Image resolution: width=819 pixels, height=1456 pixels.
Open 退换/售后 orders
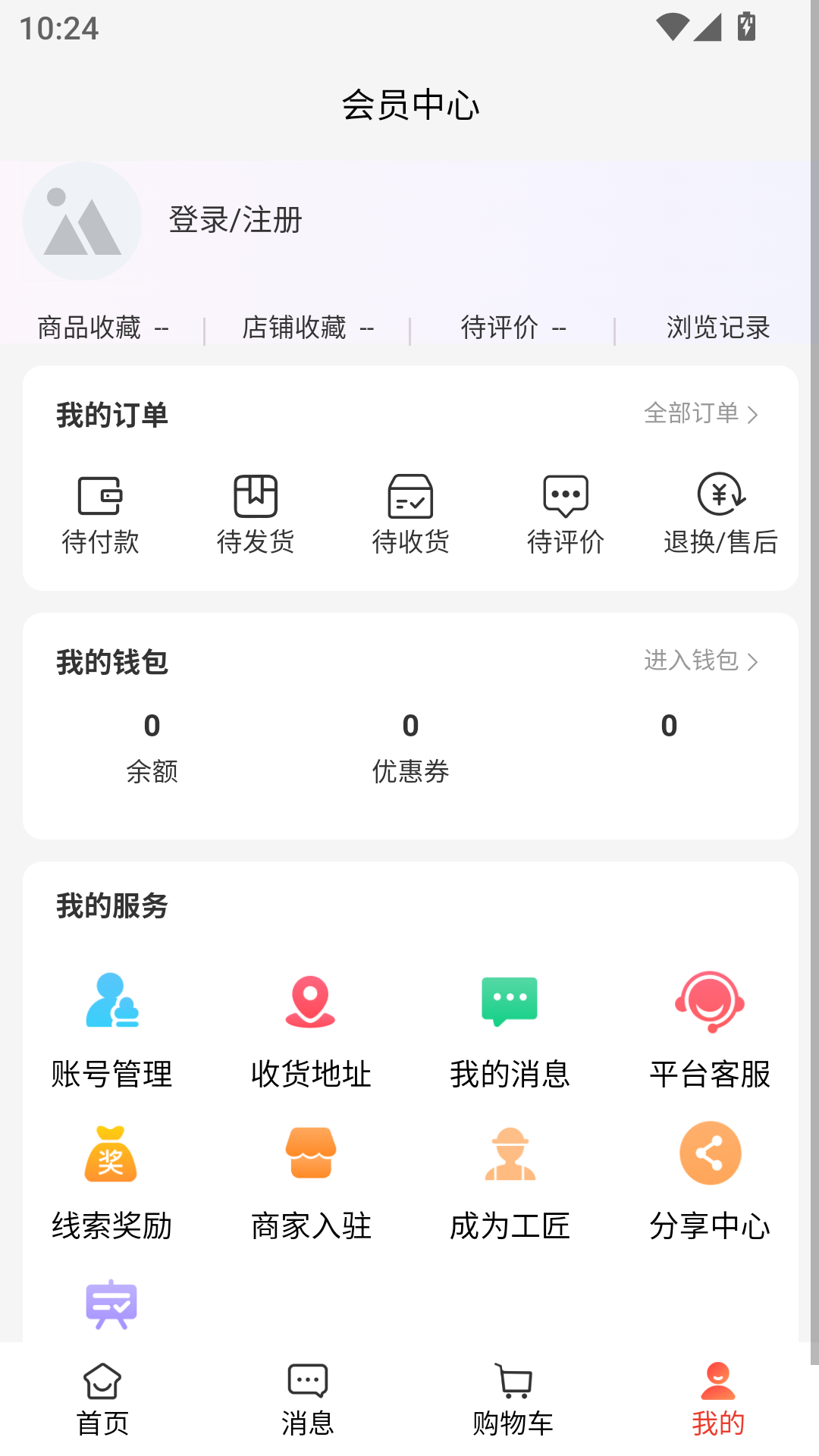tap(720, 515)
